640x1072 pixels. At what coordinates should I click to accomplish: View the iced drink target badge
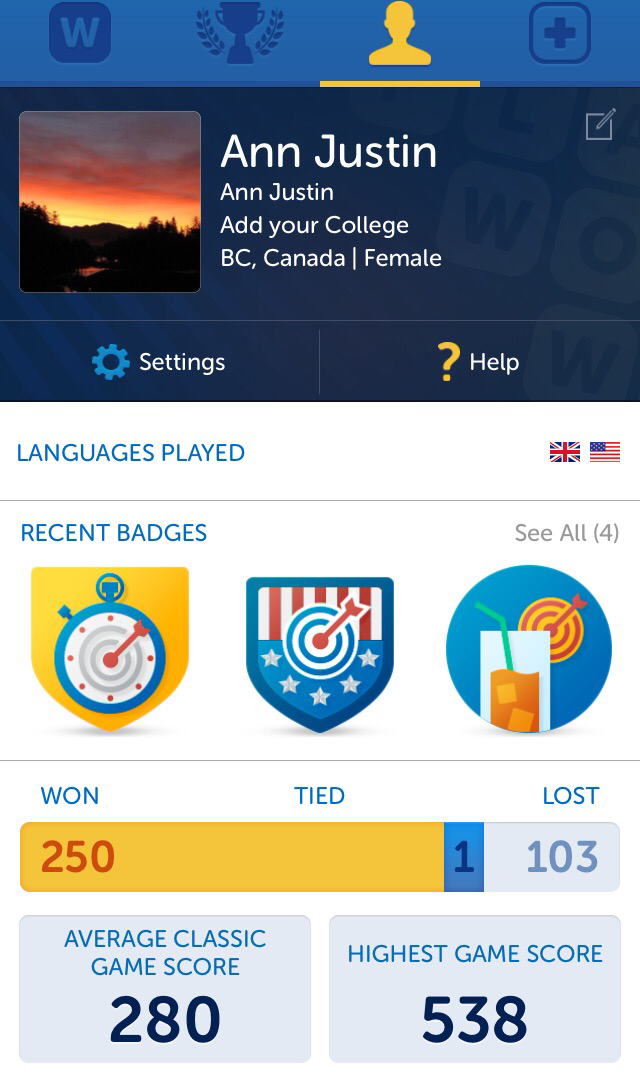coord(528,650)
